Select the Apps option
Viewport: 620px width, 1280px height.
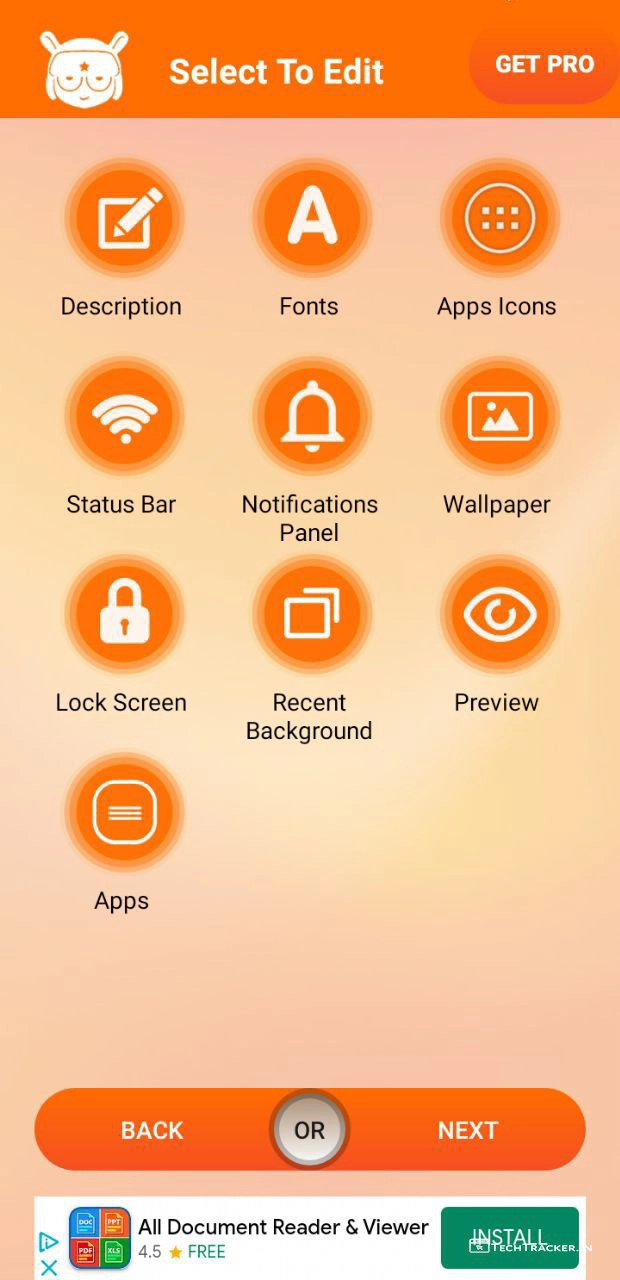click(x=124, y=811)
